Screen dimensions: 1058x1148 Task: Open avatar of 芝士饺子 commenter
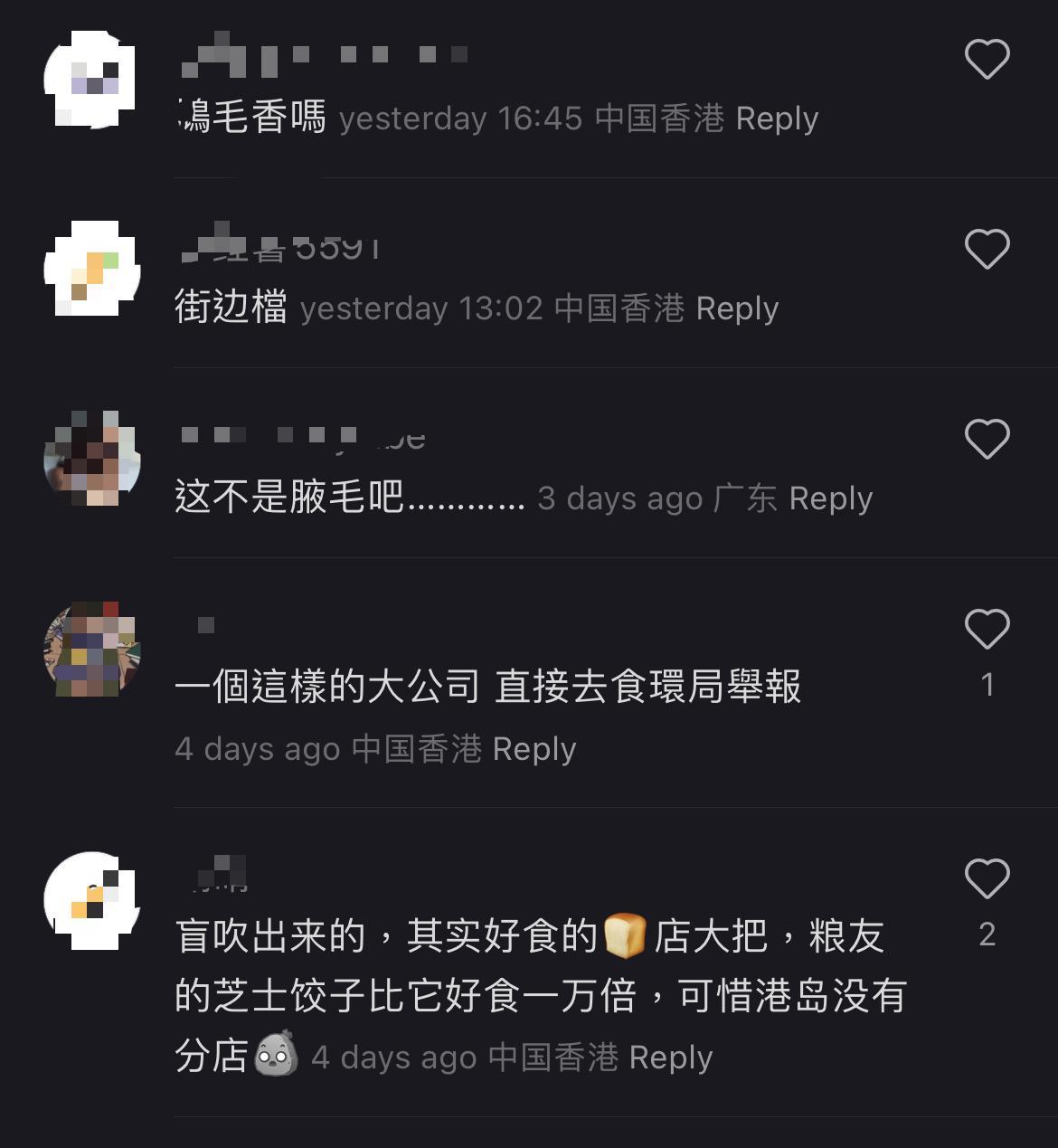[x=91, y=900]
